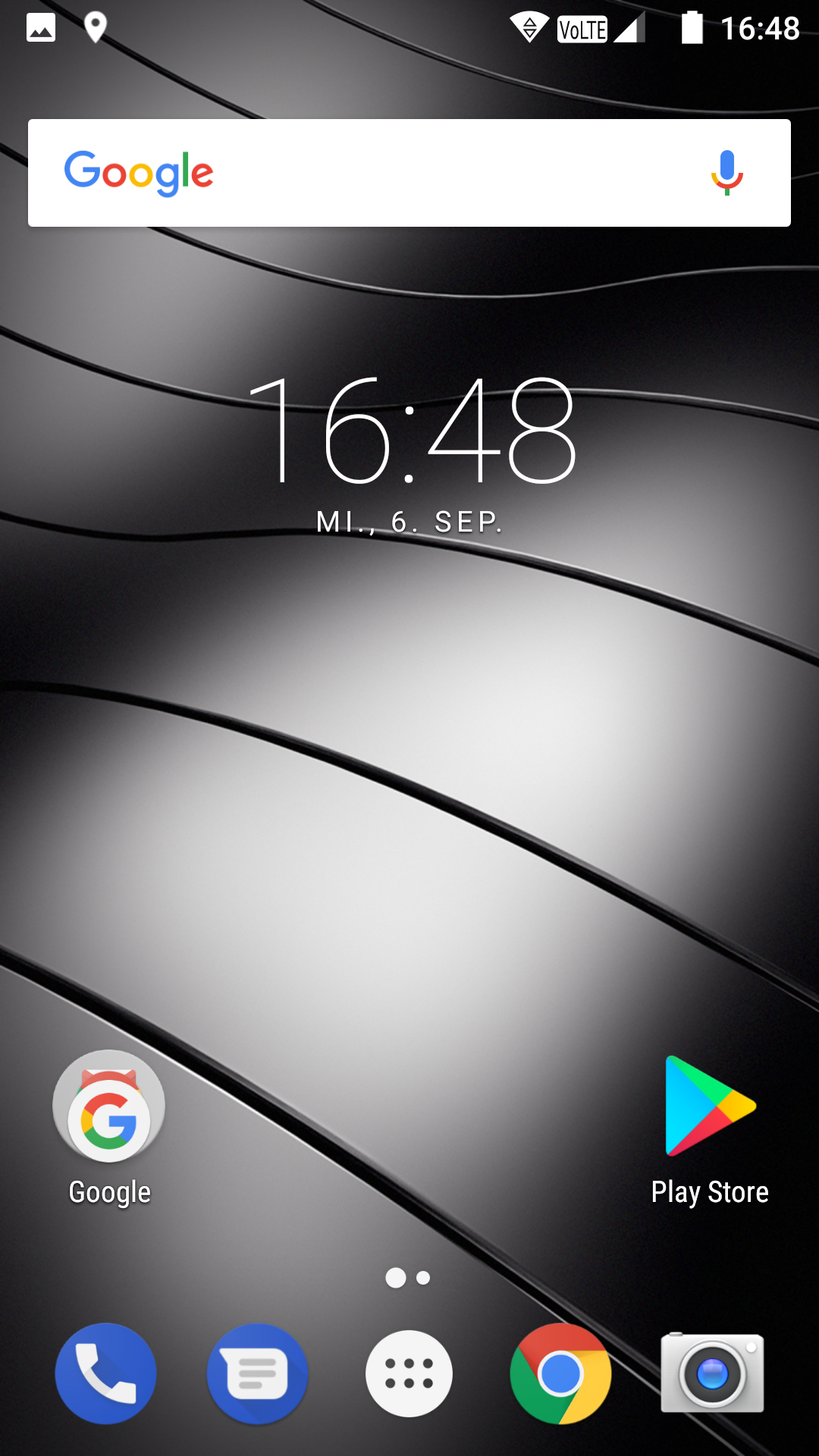819x1456 pixels.
Task: Start voice search with the microphone
Action: click(726, 173)
